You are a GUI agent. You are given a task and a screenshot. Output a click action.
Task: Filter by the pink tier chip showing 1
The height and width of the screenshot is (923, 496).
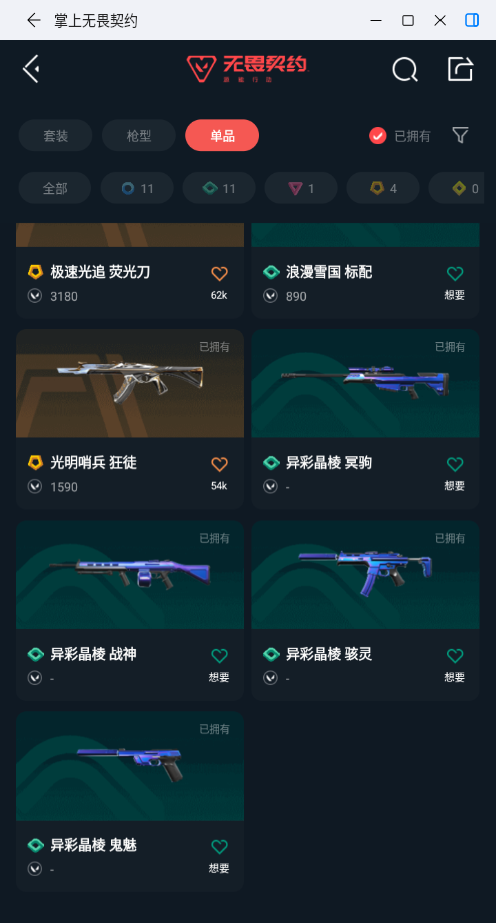(301, 188)
